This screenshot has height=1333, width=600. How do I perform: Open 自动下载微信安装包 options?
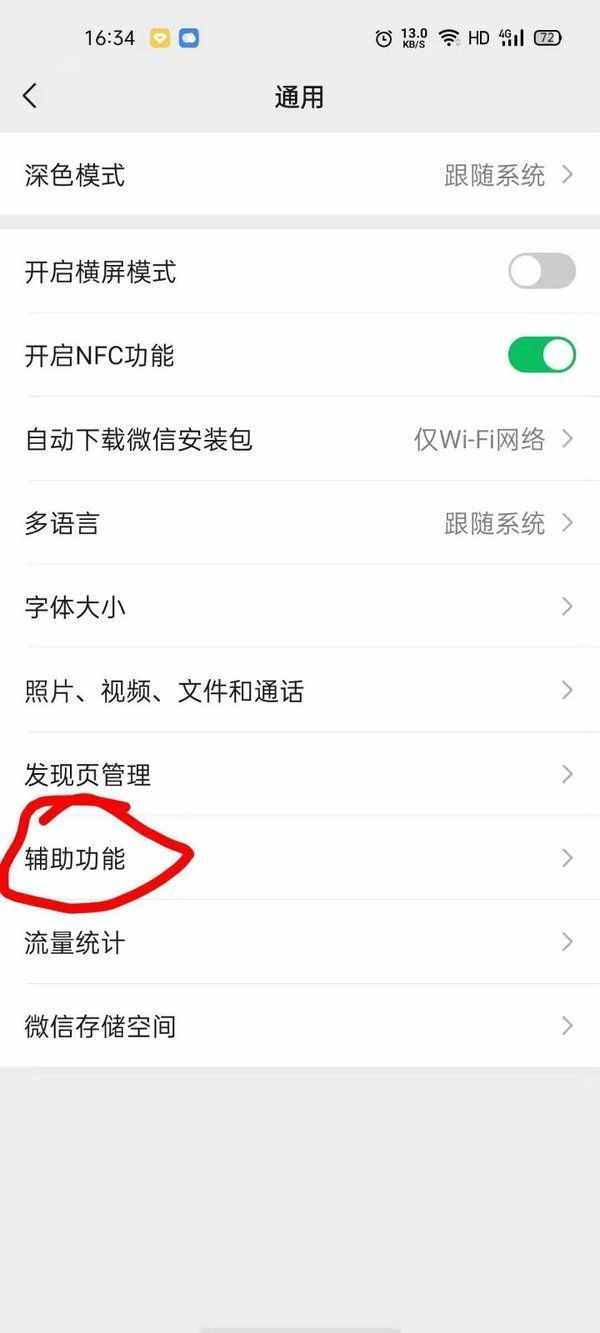point(300,439)
